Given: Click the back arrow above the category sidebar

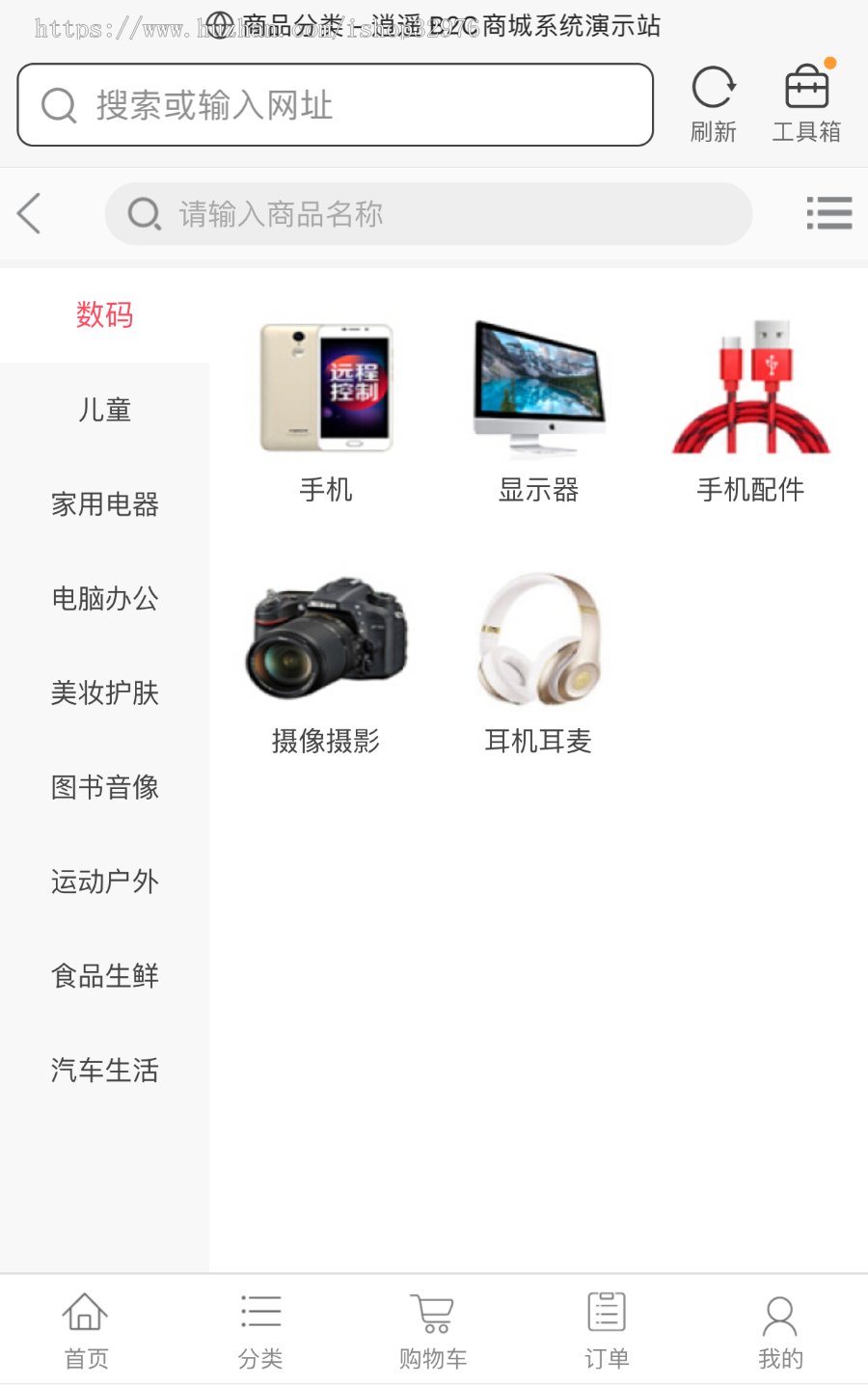Looking at the screenshot, I should click(27, 213).
